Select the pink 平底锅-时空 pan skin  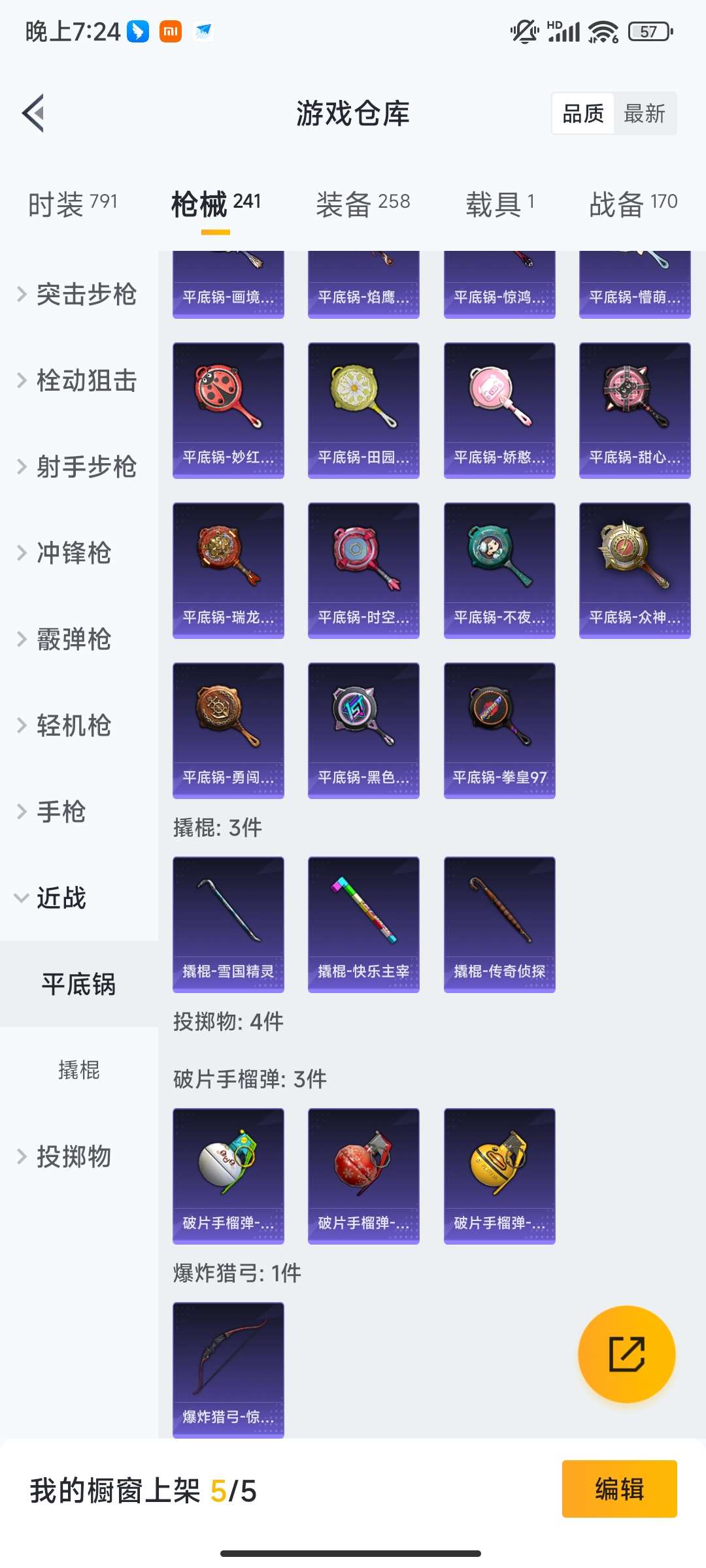(363, 563)
